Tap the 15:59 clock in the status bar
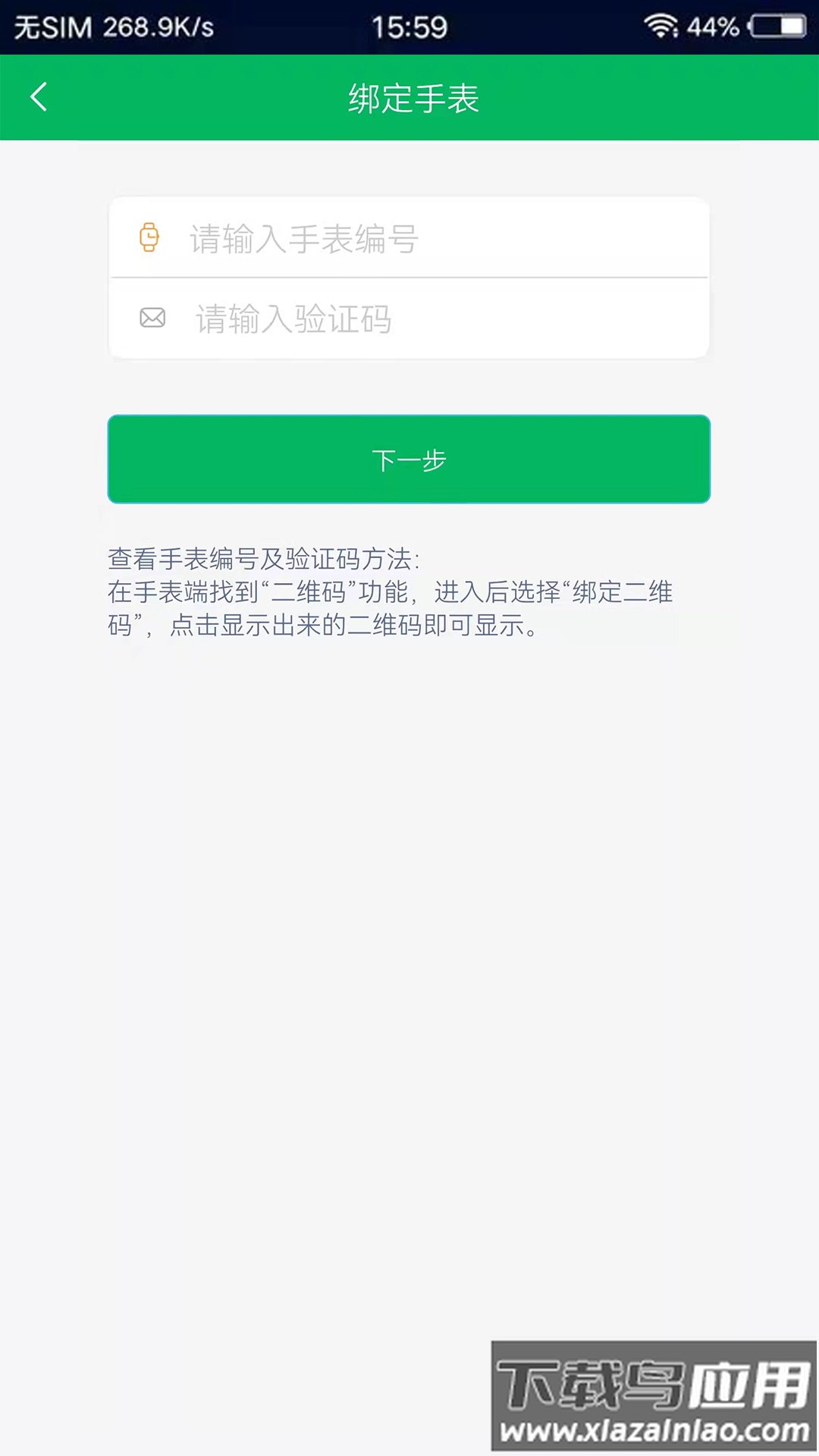 (x=409, y=25)
